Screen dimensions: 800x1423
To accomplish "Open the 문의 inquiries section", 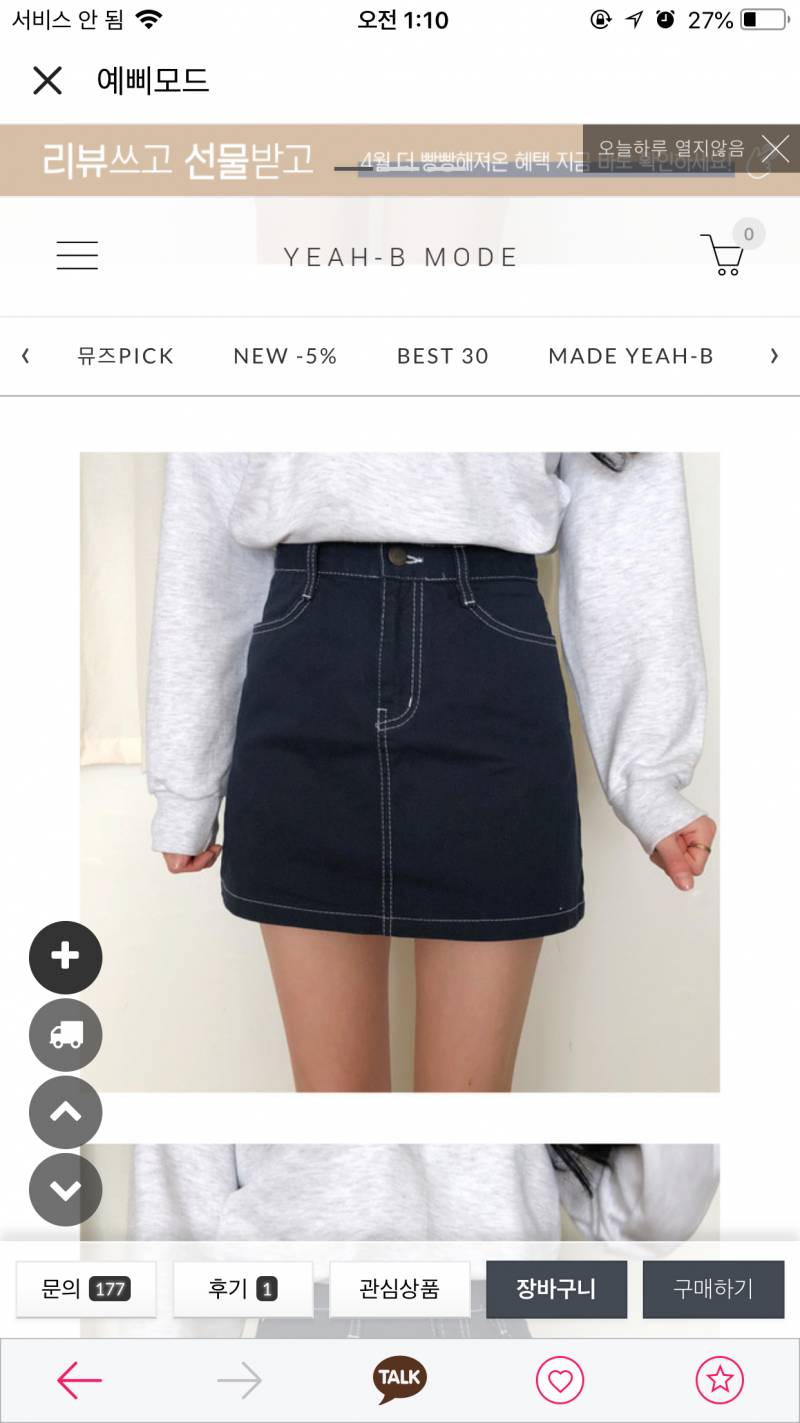I will (x=86, y=1289).
